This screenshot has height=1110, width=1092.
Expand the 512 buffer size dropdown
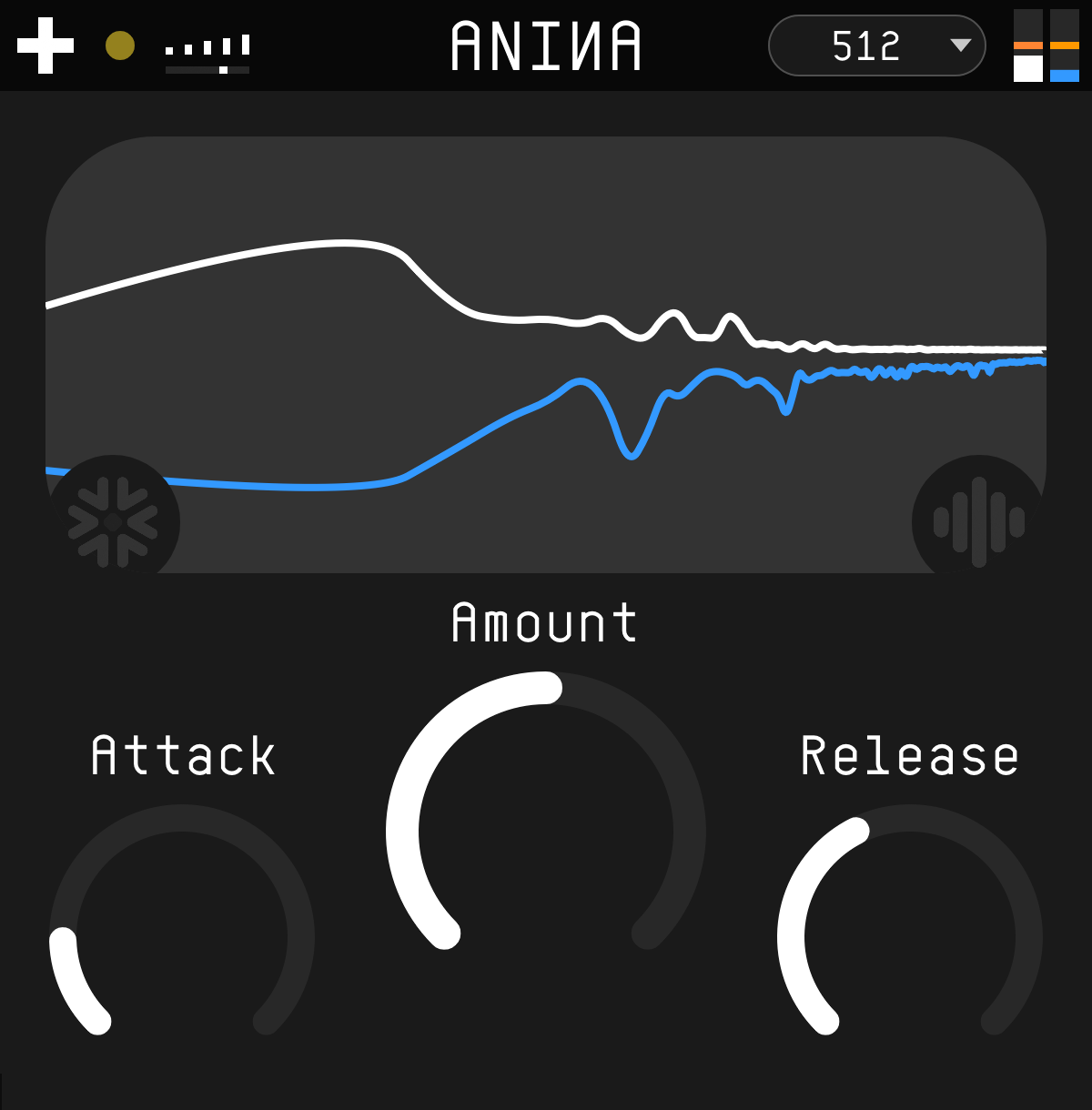pos(876,45)
